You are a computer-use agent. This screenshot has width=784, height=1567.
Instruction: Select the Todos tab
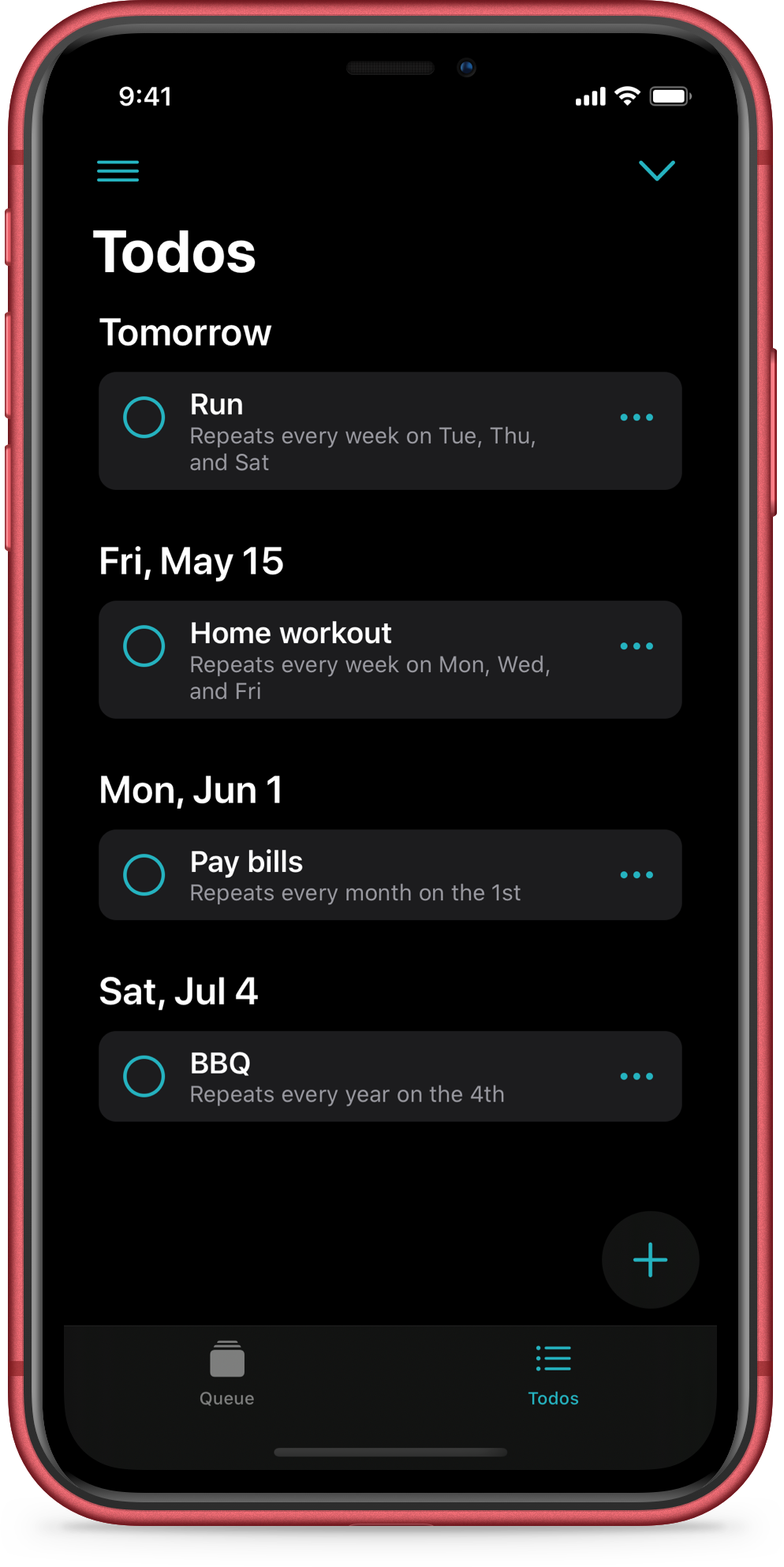point(553,1374)
